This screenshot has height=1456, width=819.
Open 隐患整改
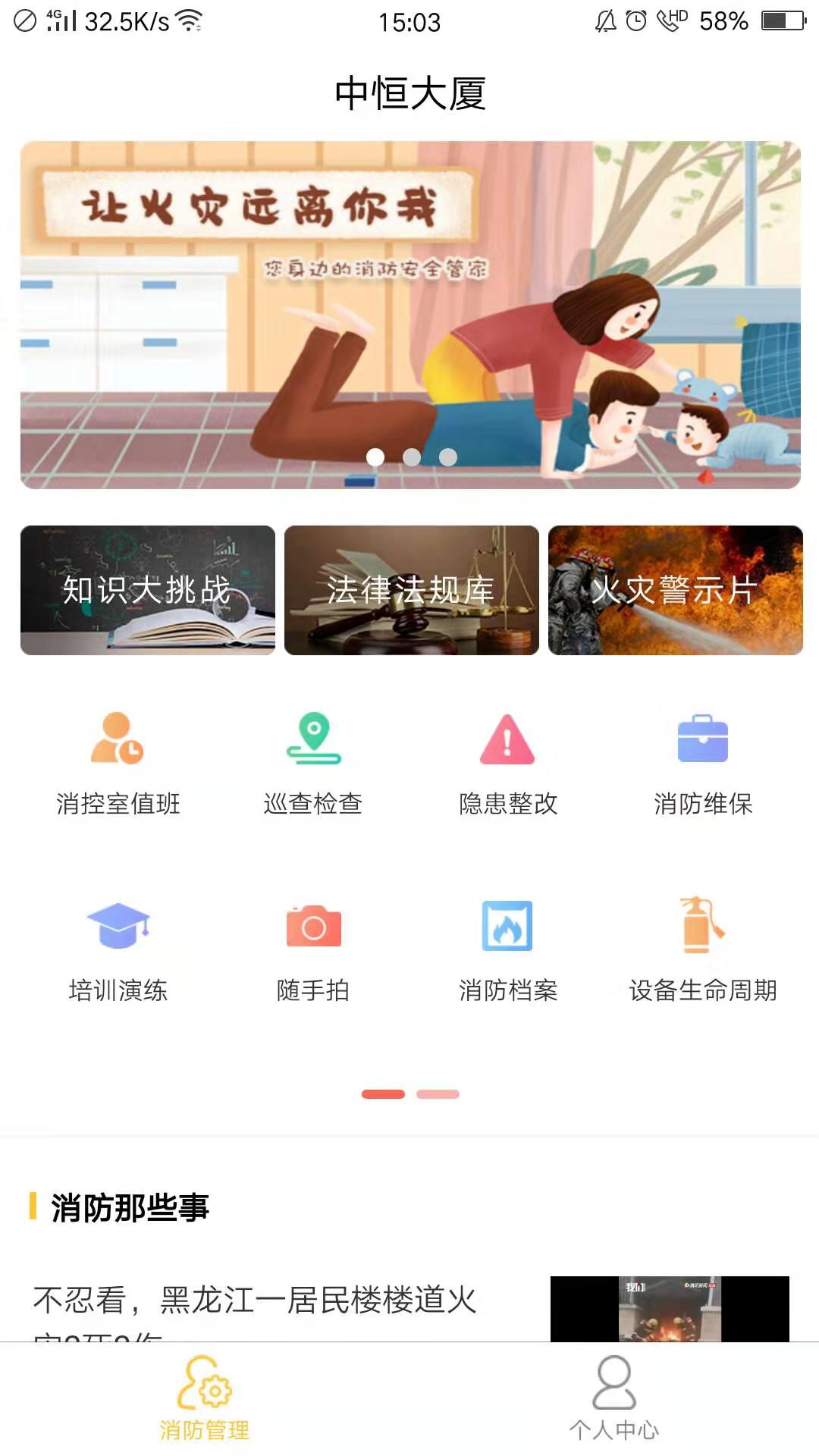pos(508,761)
